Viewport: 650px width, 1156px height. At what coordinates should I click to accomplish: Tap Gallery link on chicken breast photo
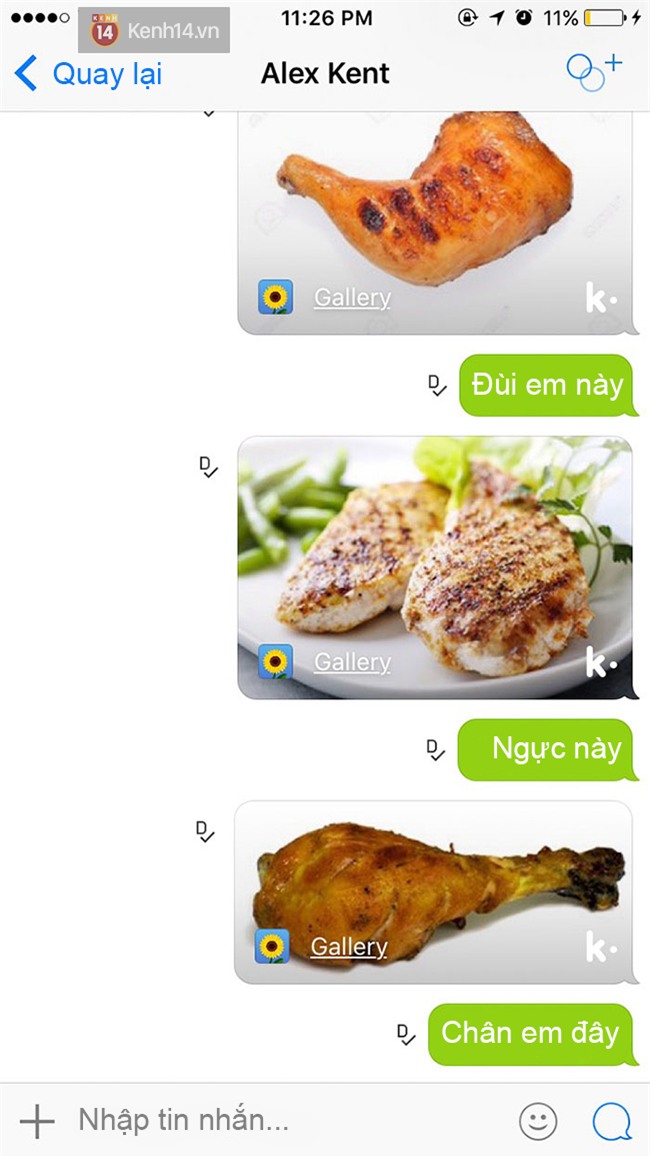(352, 662)
